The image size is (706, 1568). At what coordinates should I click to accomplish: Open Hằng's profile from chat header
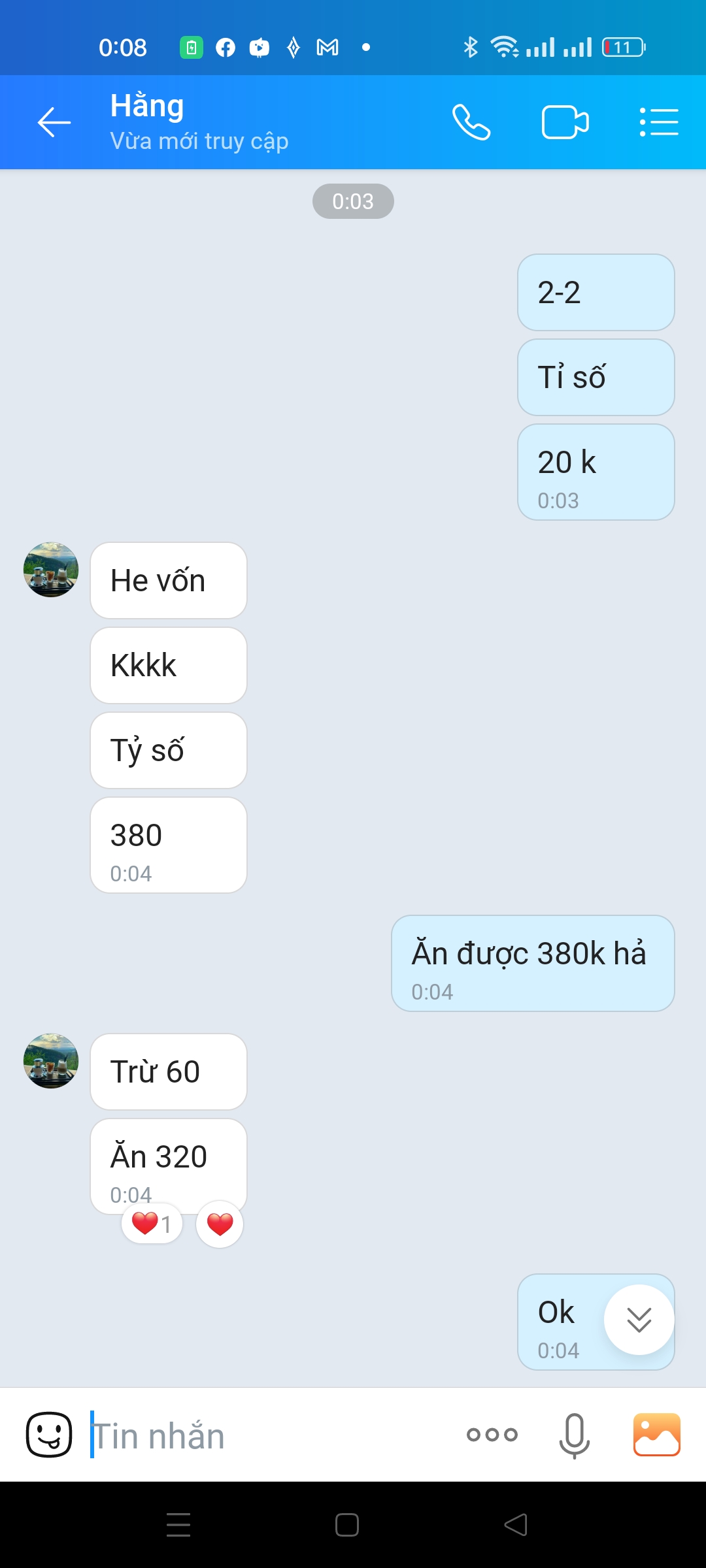(199, 122)
